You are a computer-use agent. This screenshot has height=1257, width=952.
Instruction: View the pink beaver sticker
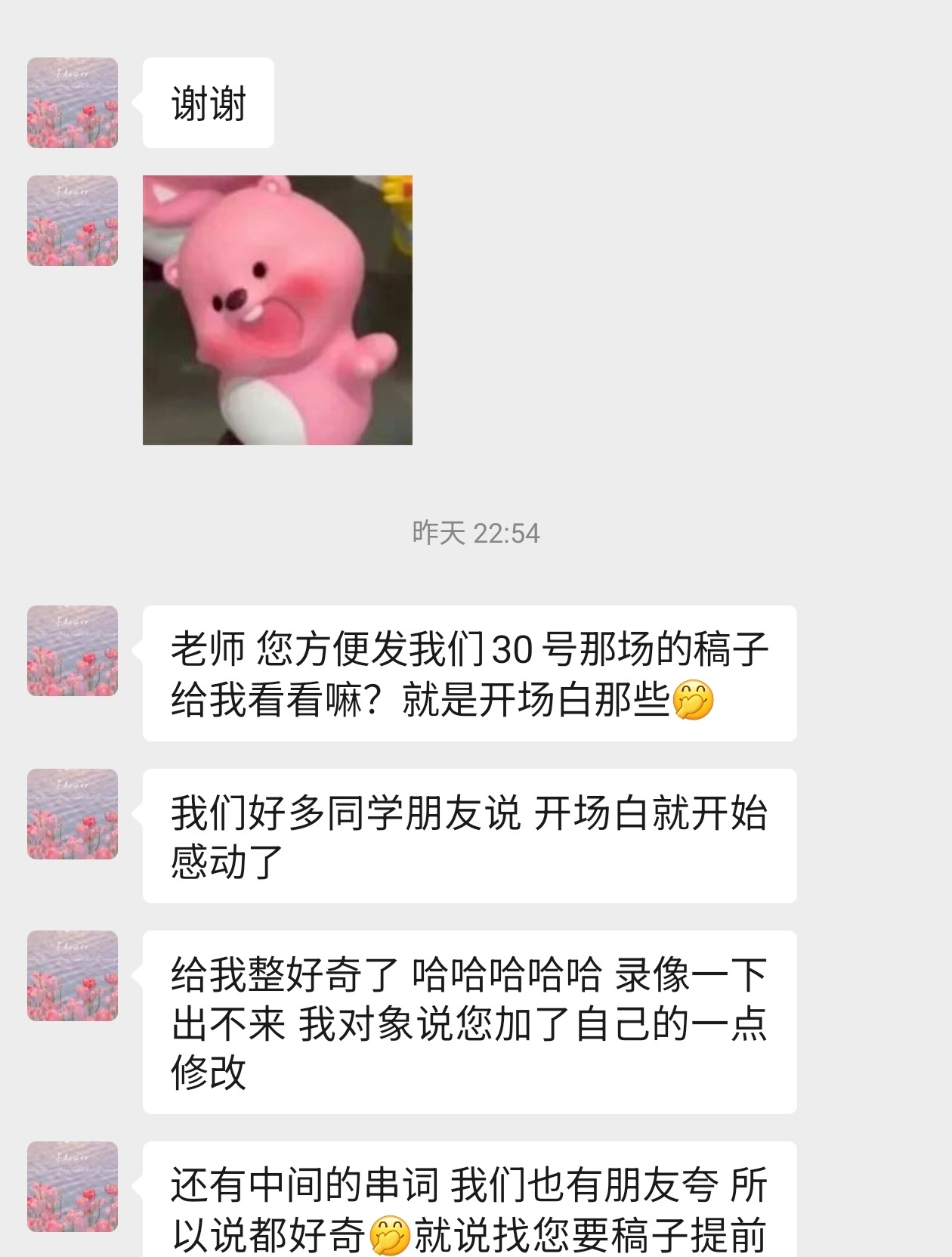click(277, 310)
